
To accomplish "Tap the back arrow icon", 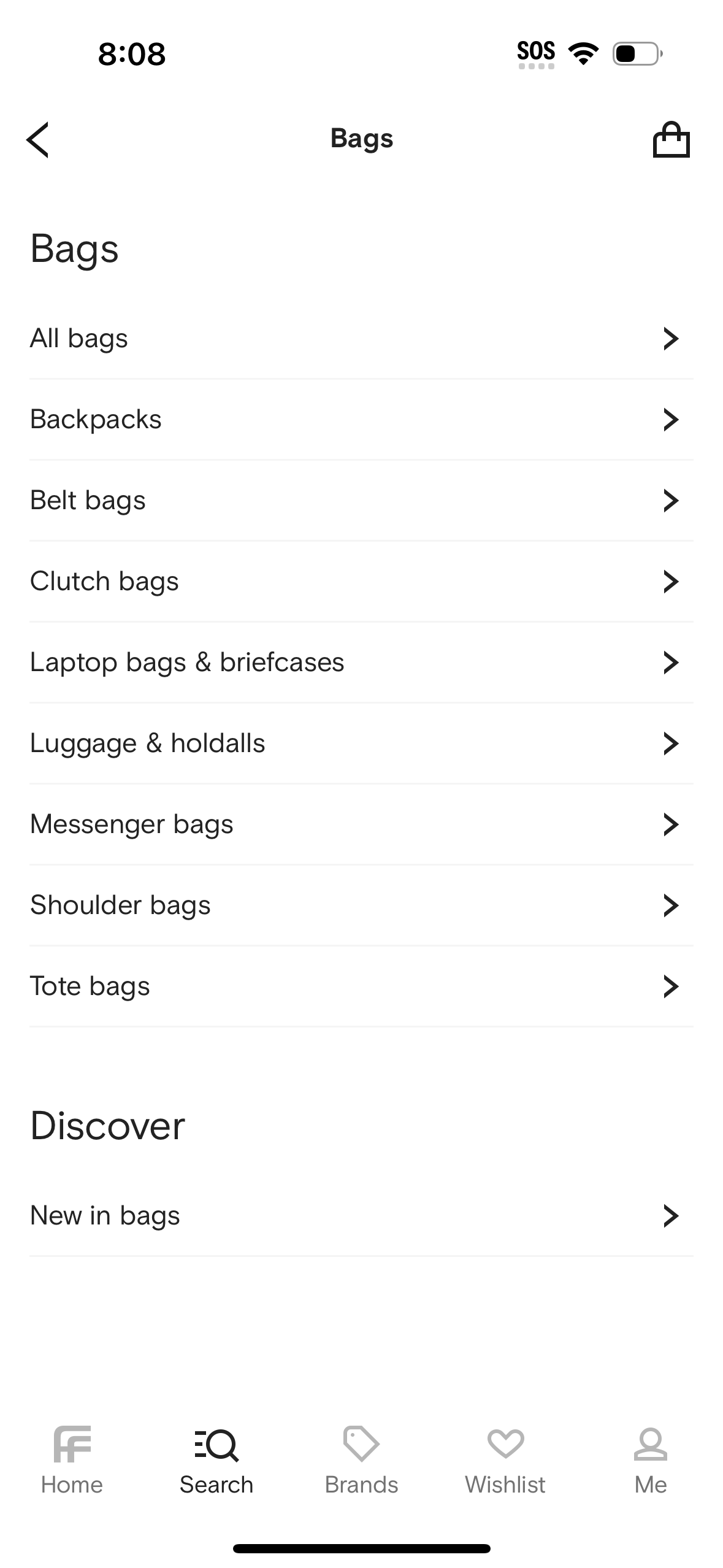I will [37, 140].
